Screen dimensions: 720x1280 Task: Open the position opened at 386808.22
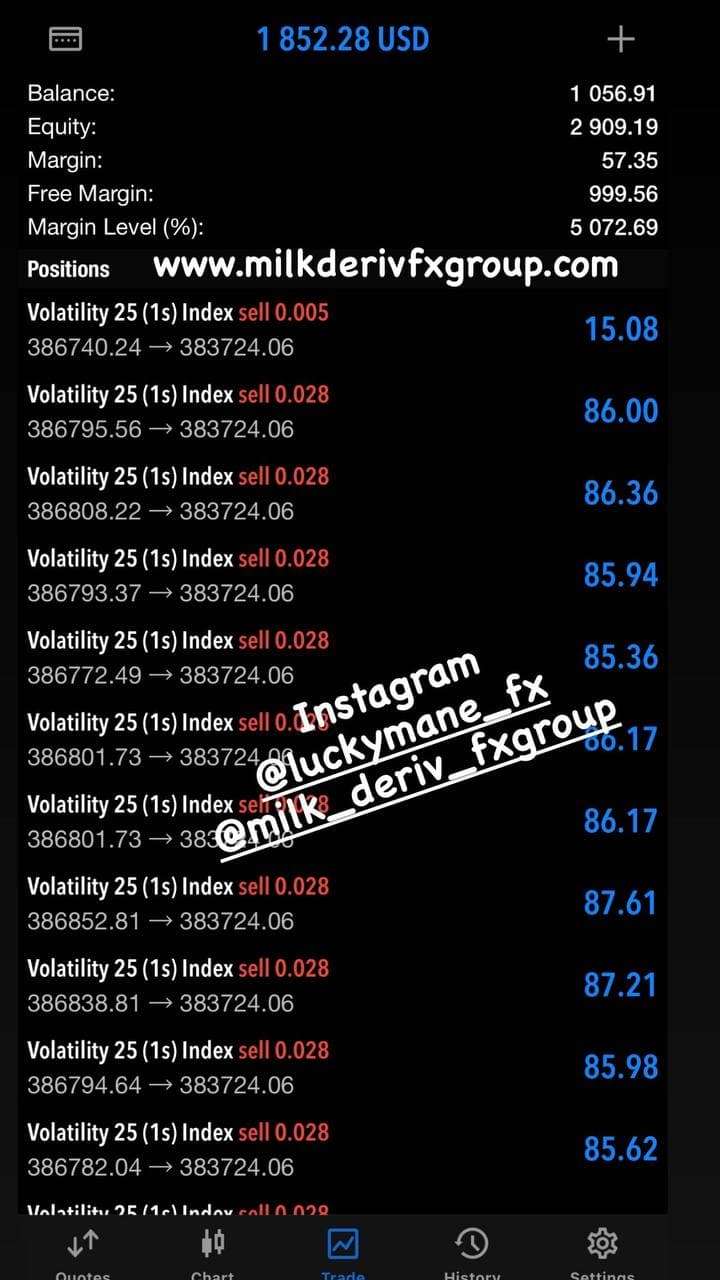click(x=343, y=494)
